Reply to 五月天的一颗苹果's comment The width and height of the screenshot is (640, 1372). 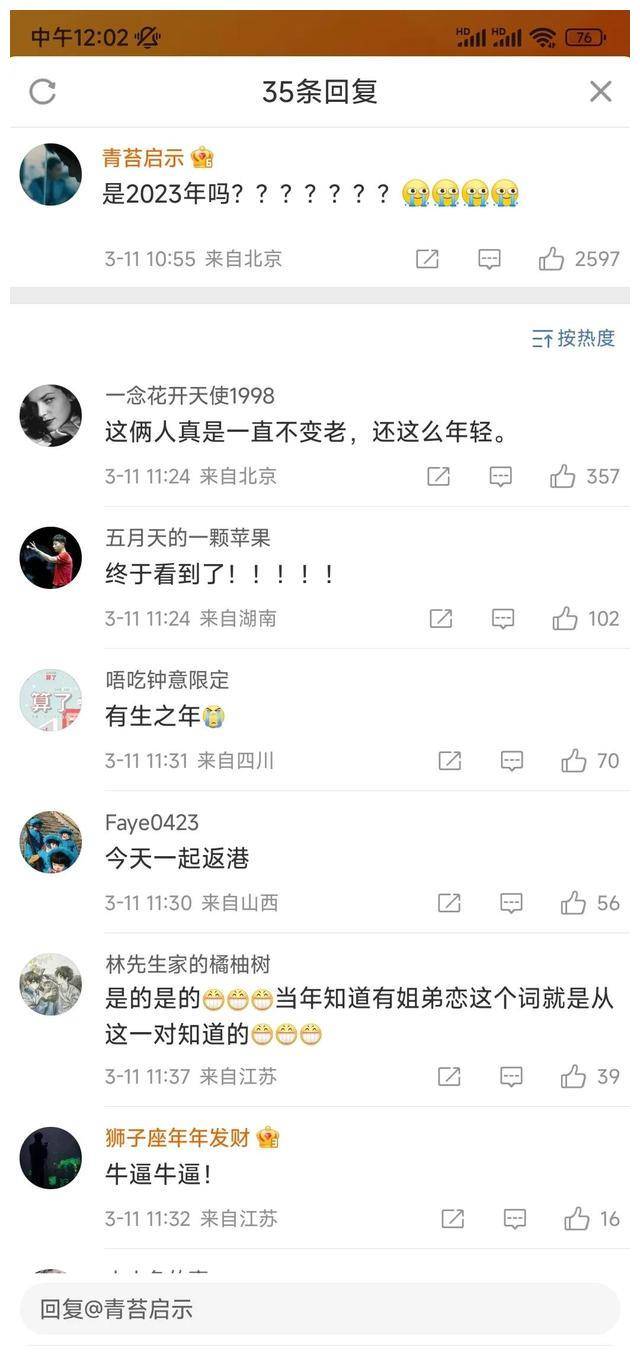pyautogui.click(x=503, y=619)
